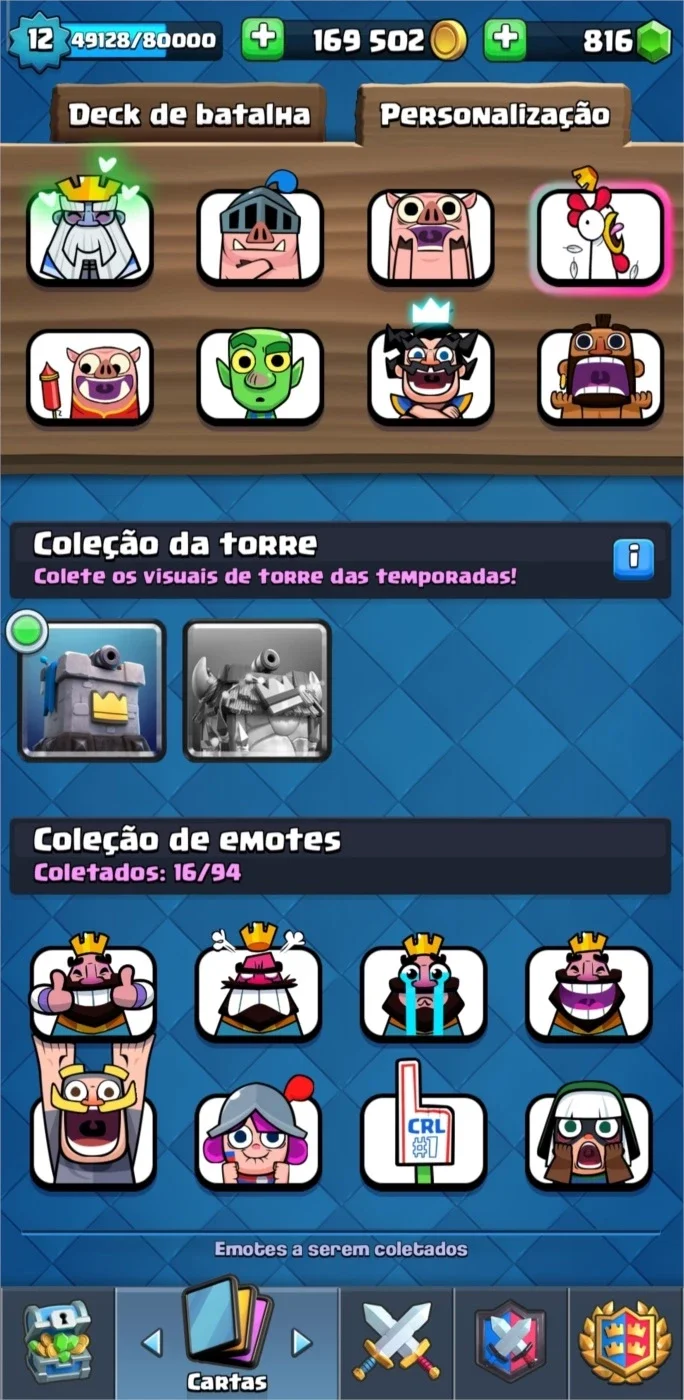Select the locked grey tower skin
Screen dimensions: 684x1400
[257, 690]
